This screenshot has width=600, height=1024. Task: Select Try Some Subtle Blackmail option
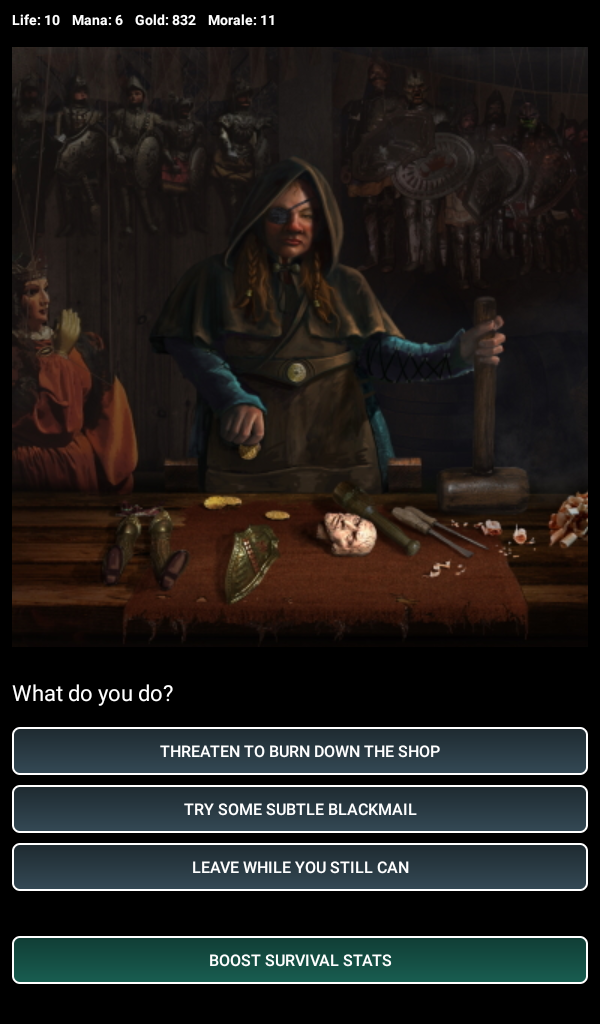[x=300, y=809]
